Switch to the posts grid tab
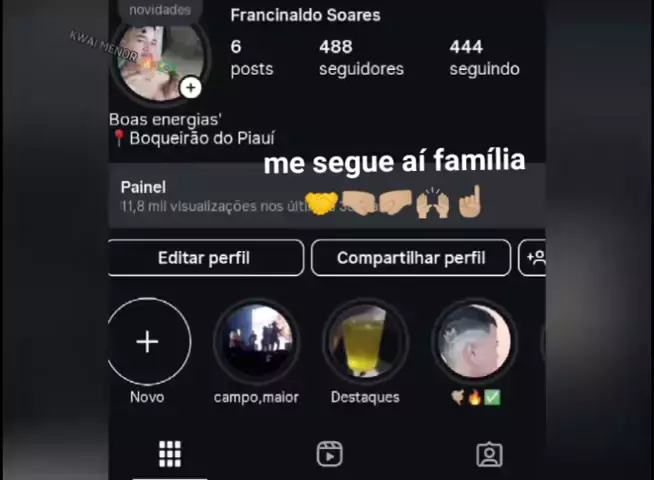The width and height of the screenshot is (654, 480). pos(170,454)
